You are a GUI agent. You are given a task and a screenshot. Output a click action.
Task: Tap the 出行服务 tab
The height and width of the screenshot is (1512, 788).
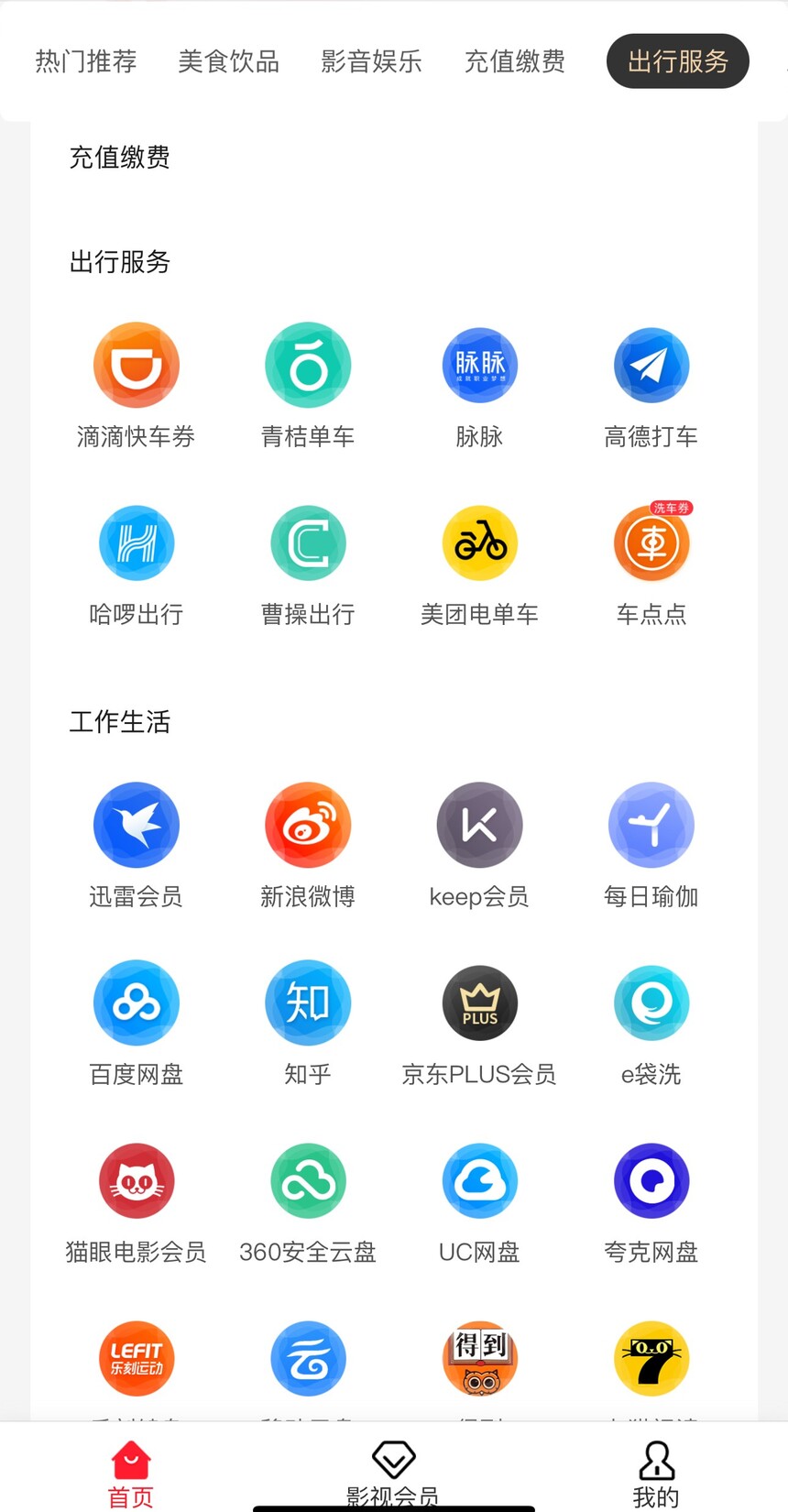(x=677, y=61)
